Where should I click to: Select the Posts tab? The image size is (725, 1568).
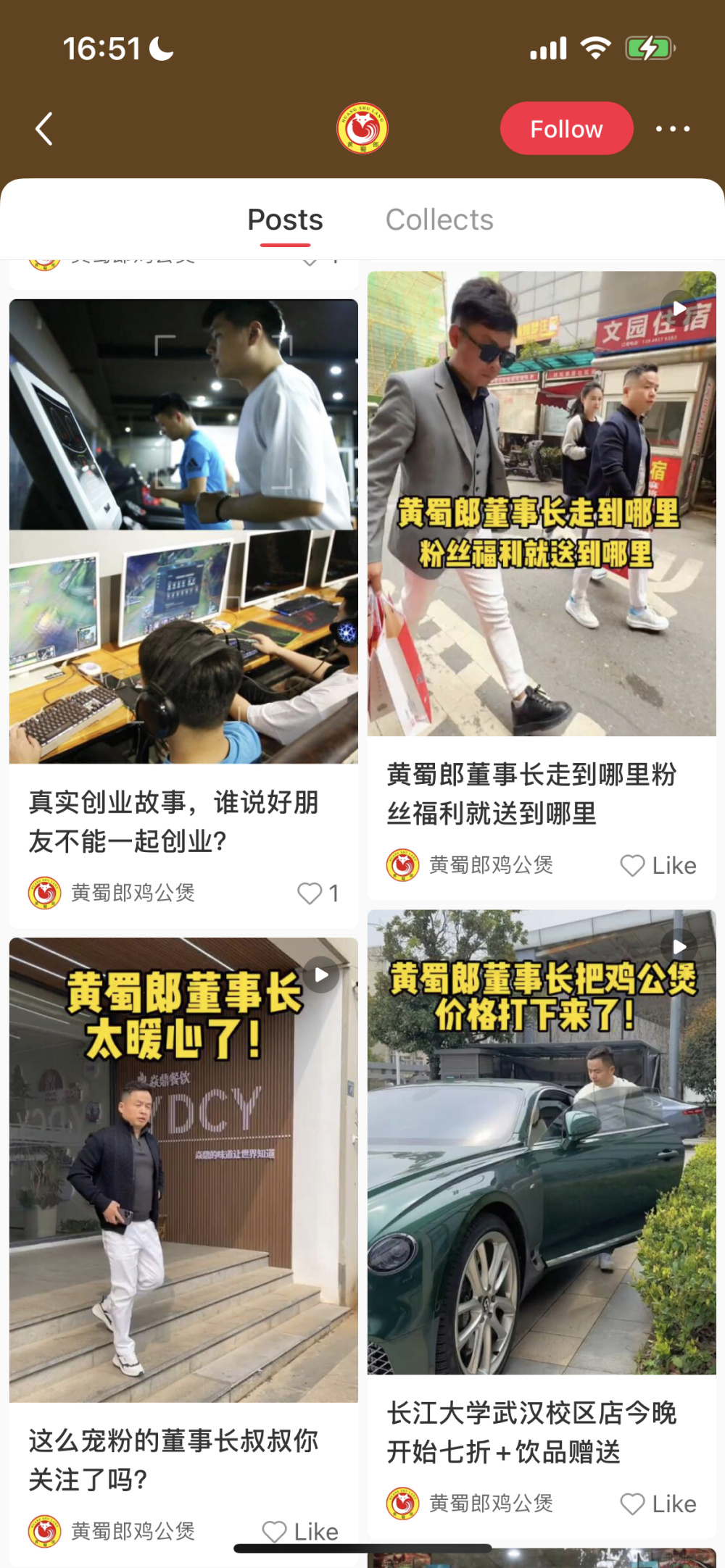(285, 220)
